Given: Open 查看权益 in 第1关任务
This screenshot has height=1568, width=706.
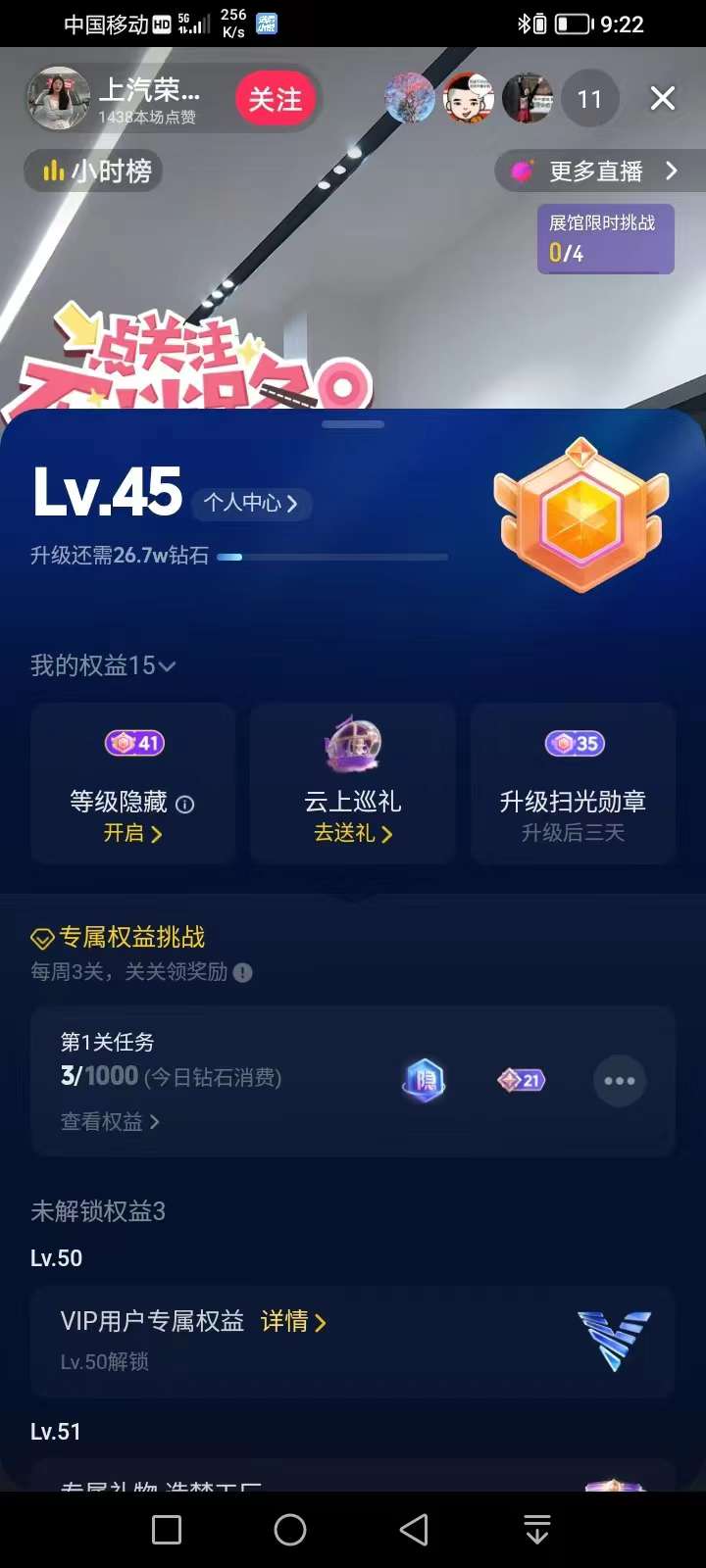Looking at the screenshot, I should [x=109, y=1121].
